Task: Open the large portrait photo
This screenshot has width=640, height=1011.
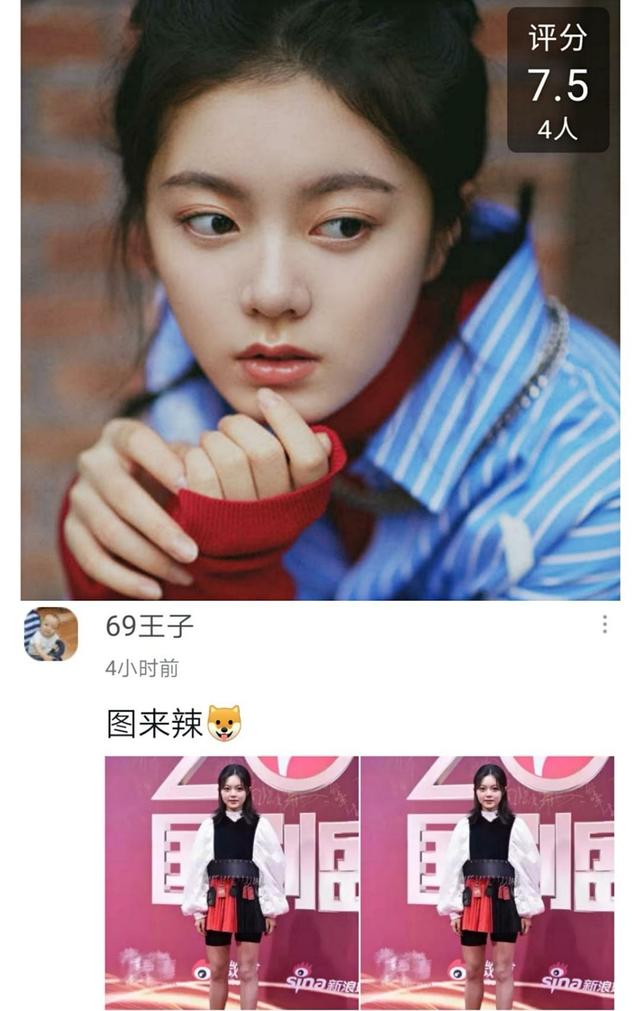Action: coord(320,300)
